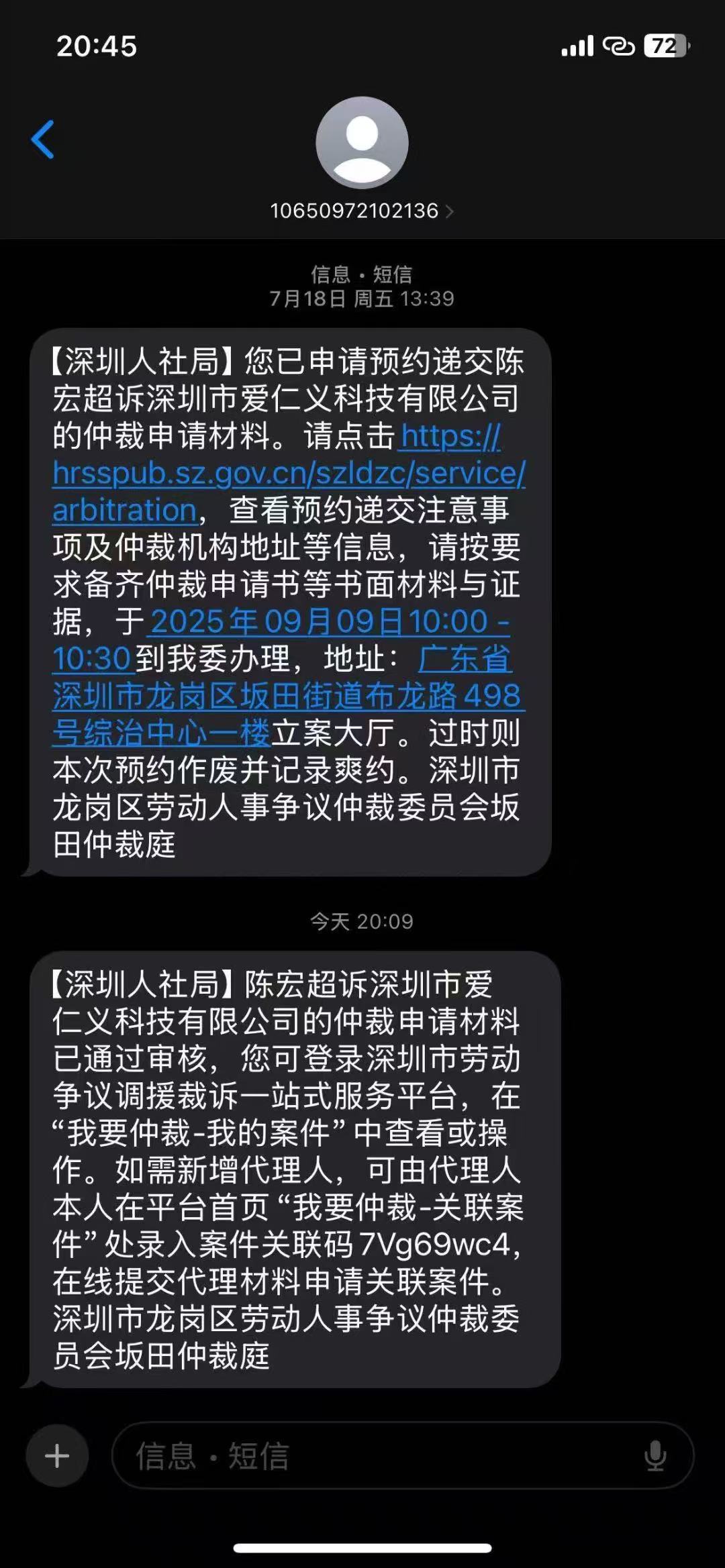
Task: Open contact details for 10650972102136
Action: tap(362, 211)
